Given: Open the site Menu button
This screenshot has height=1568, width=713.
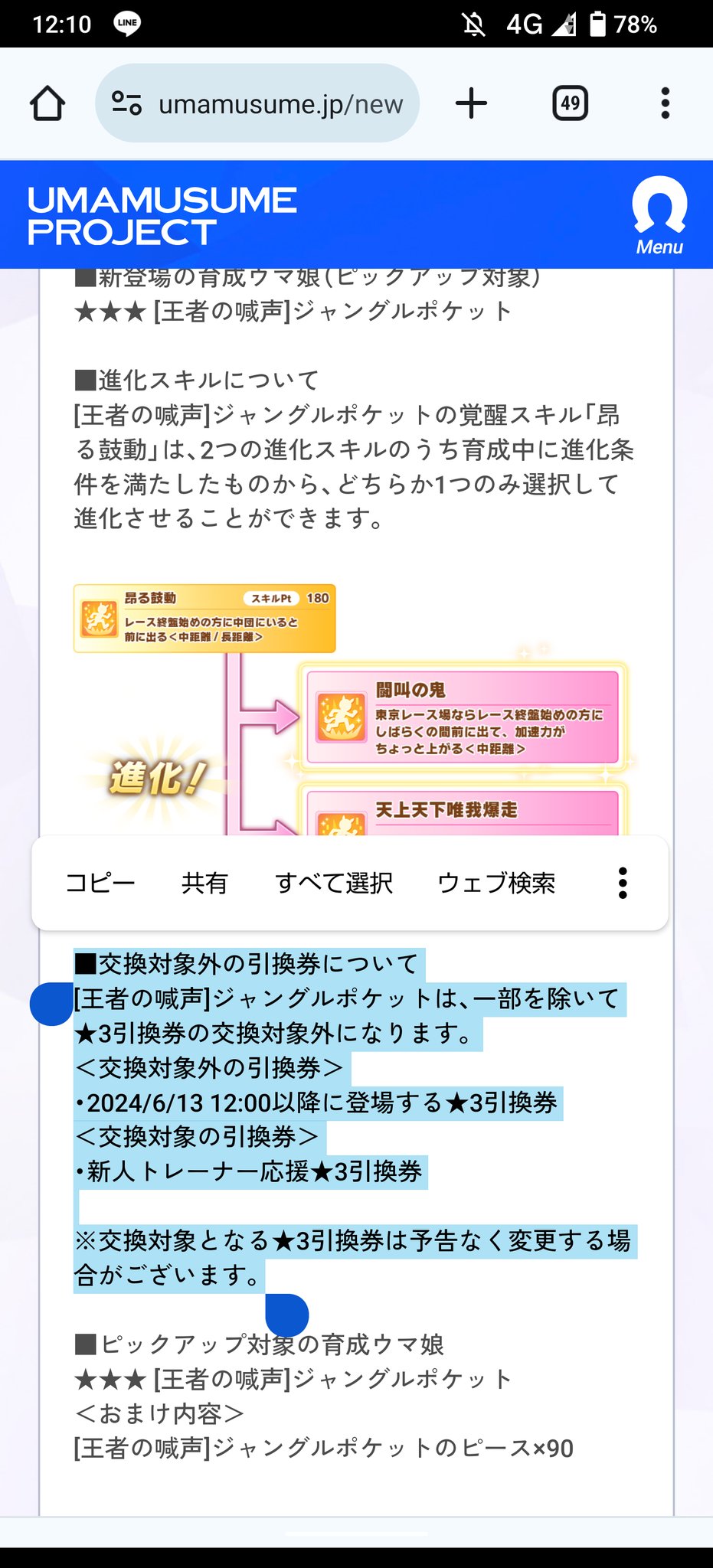Looking at the screenshot, I should coord(659,216).
